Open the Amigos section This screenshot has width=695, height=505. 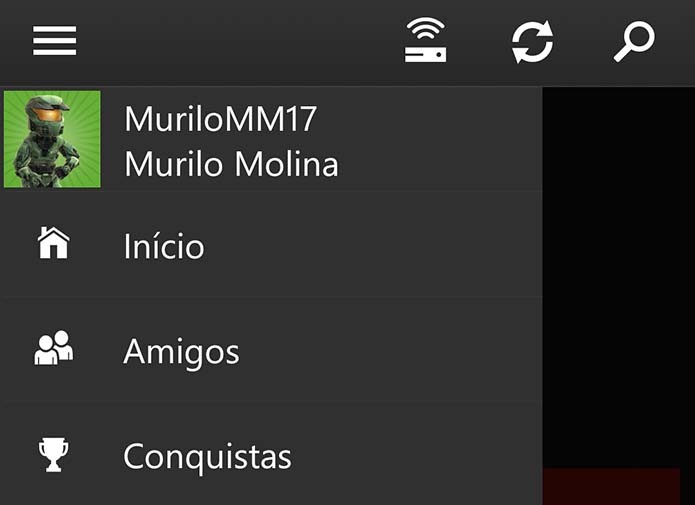point(181,352)
